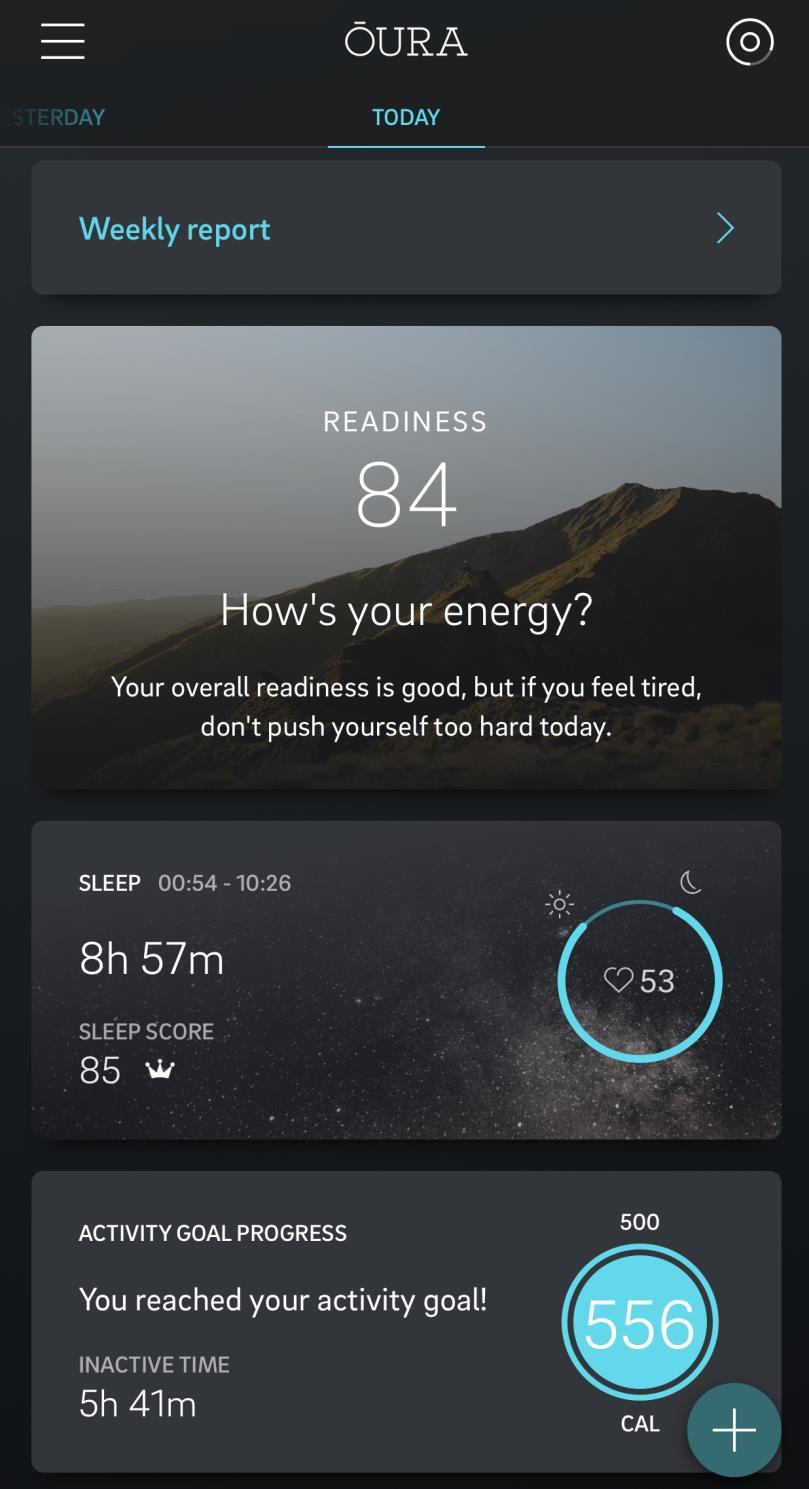The height and width of the screenshot is (1489, 809).
Task: Select the Today tab
Action: [x=405, y=117]
